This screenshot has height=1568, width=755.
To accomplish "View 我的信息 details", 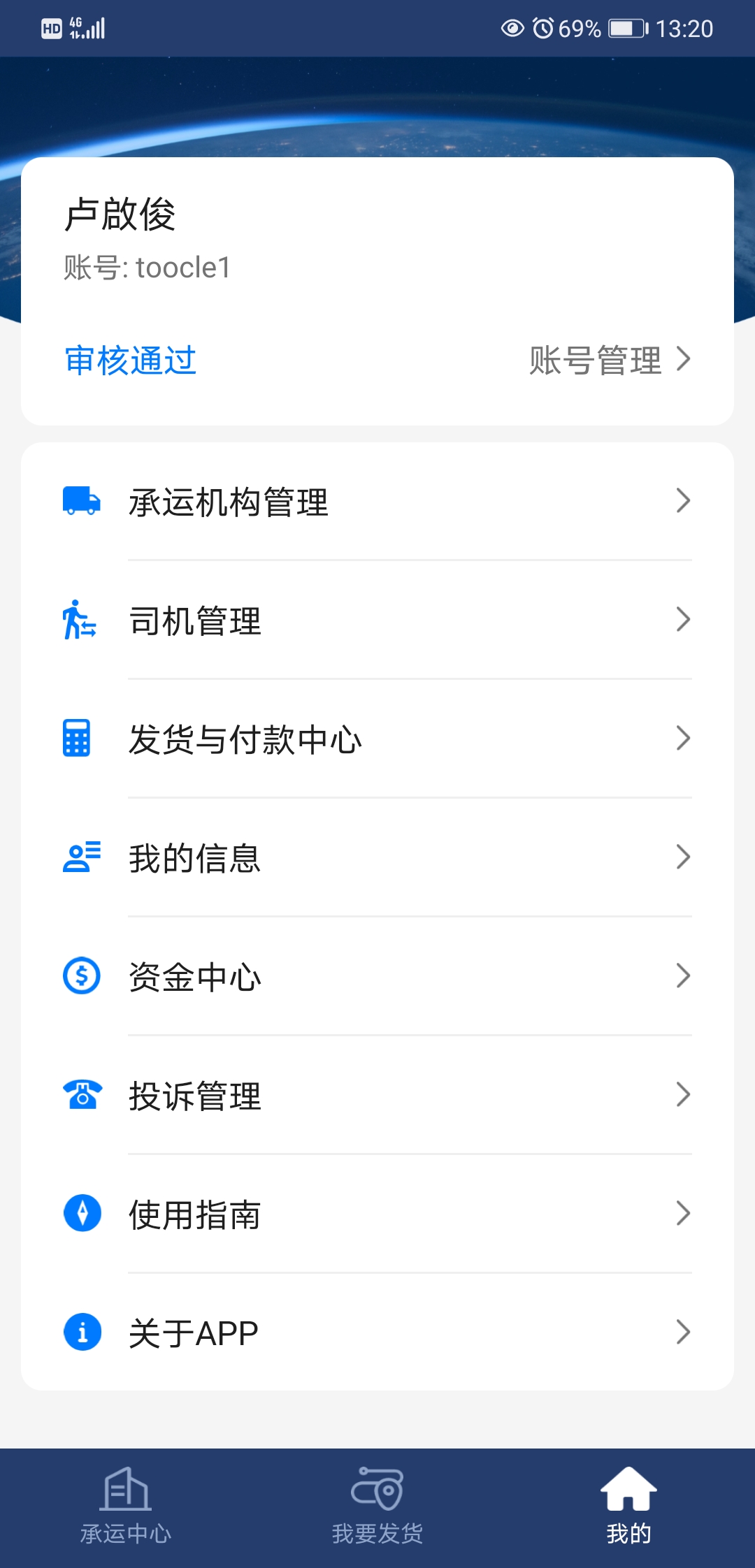I will point(377,858).
